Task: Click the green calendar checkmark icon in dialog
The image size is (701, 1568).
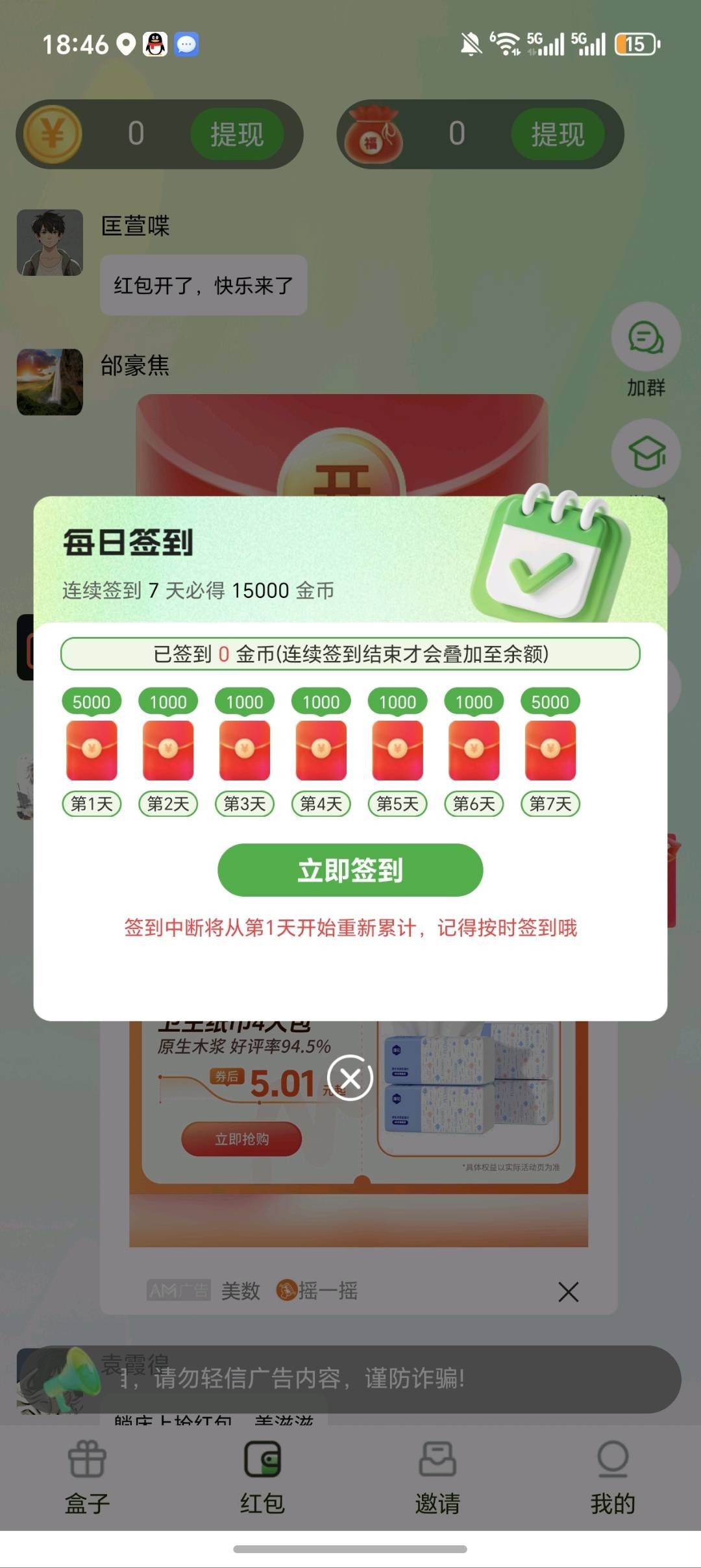Action: click(x=560, y=558)
